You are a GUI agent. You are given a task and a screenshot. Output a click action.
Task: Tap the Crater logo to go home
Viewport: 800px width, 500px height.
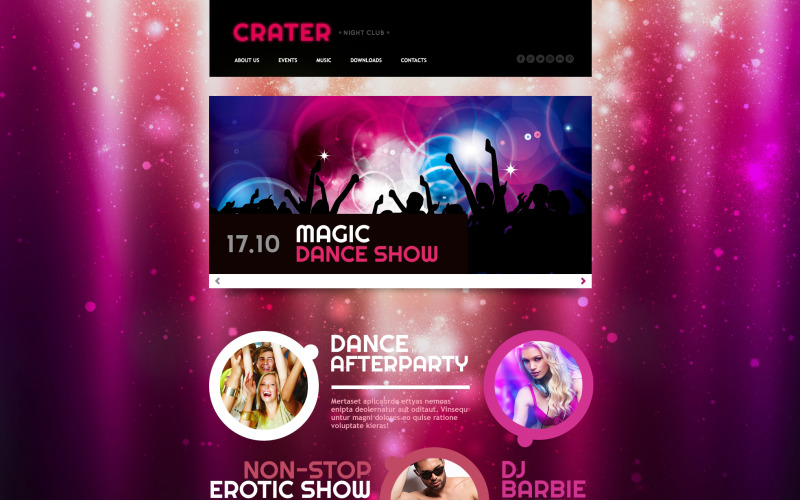coord(281,33)
